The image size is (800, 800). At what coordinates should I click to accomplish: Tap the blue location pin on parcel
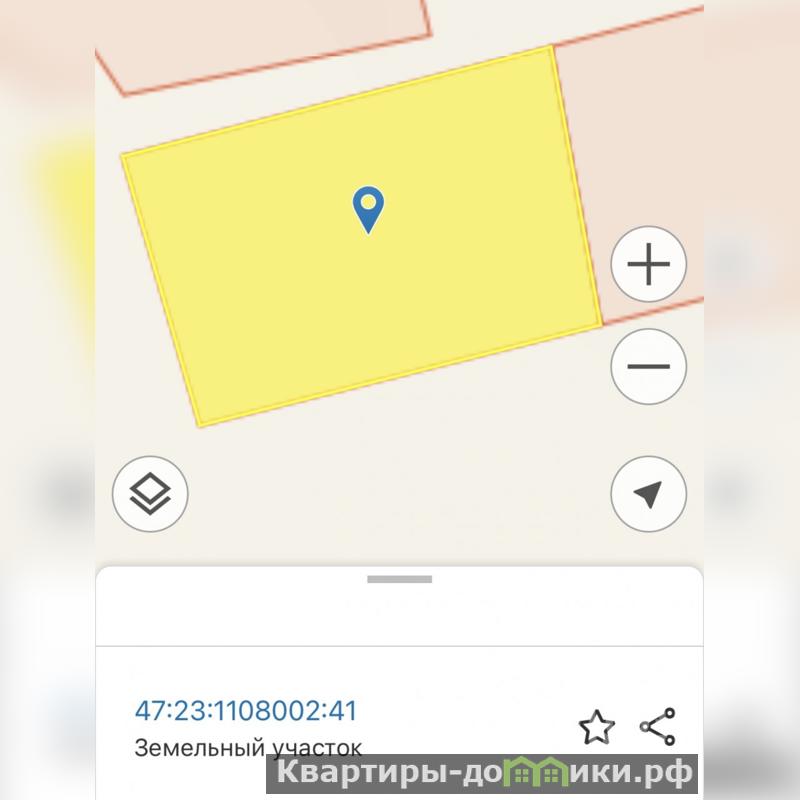tap(368, 208)
